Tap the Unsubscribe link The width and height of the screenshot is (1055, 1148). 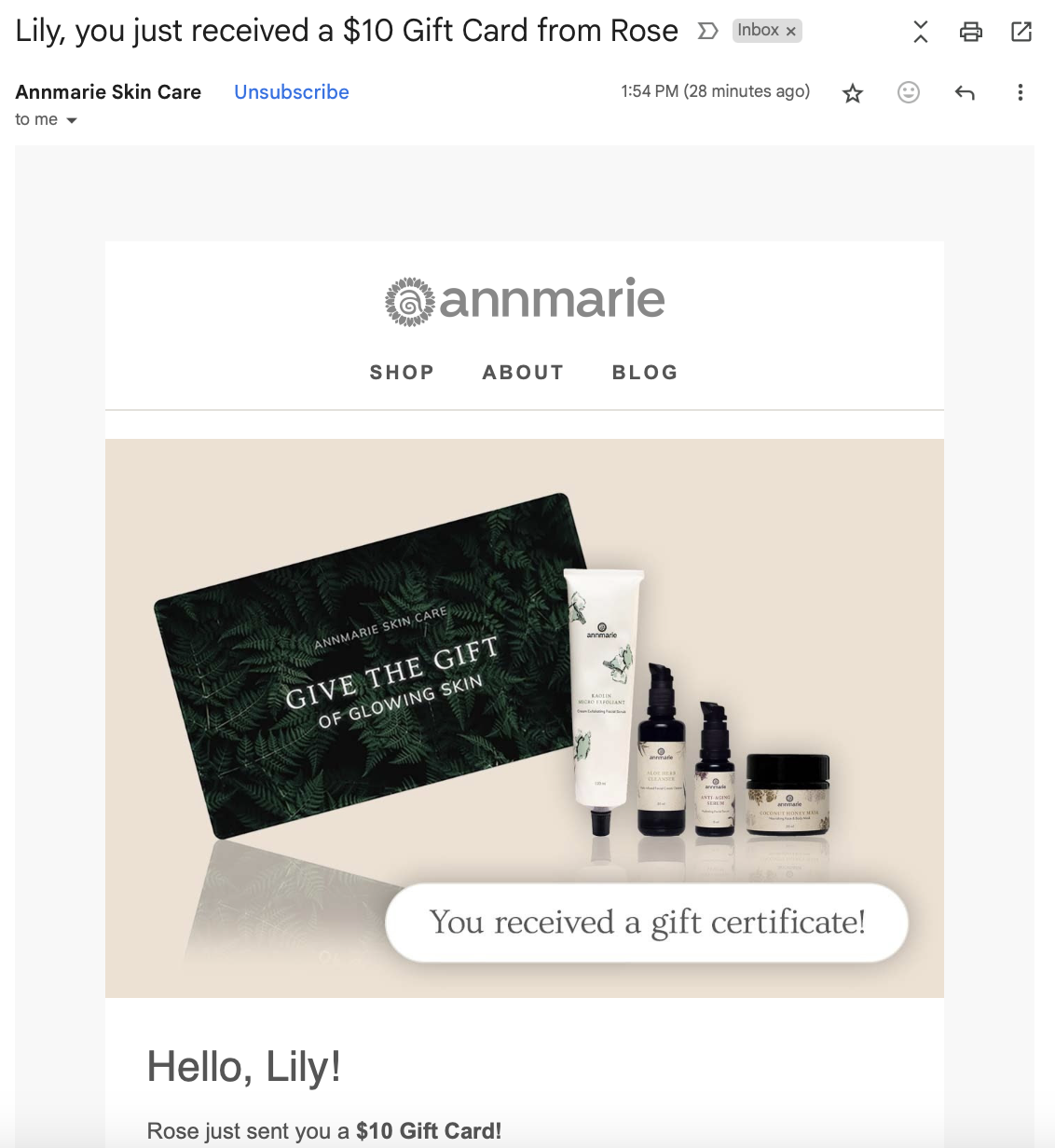coord(291,92)
